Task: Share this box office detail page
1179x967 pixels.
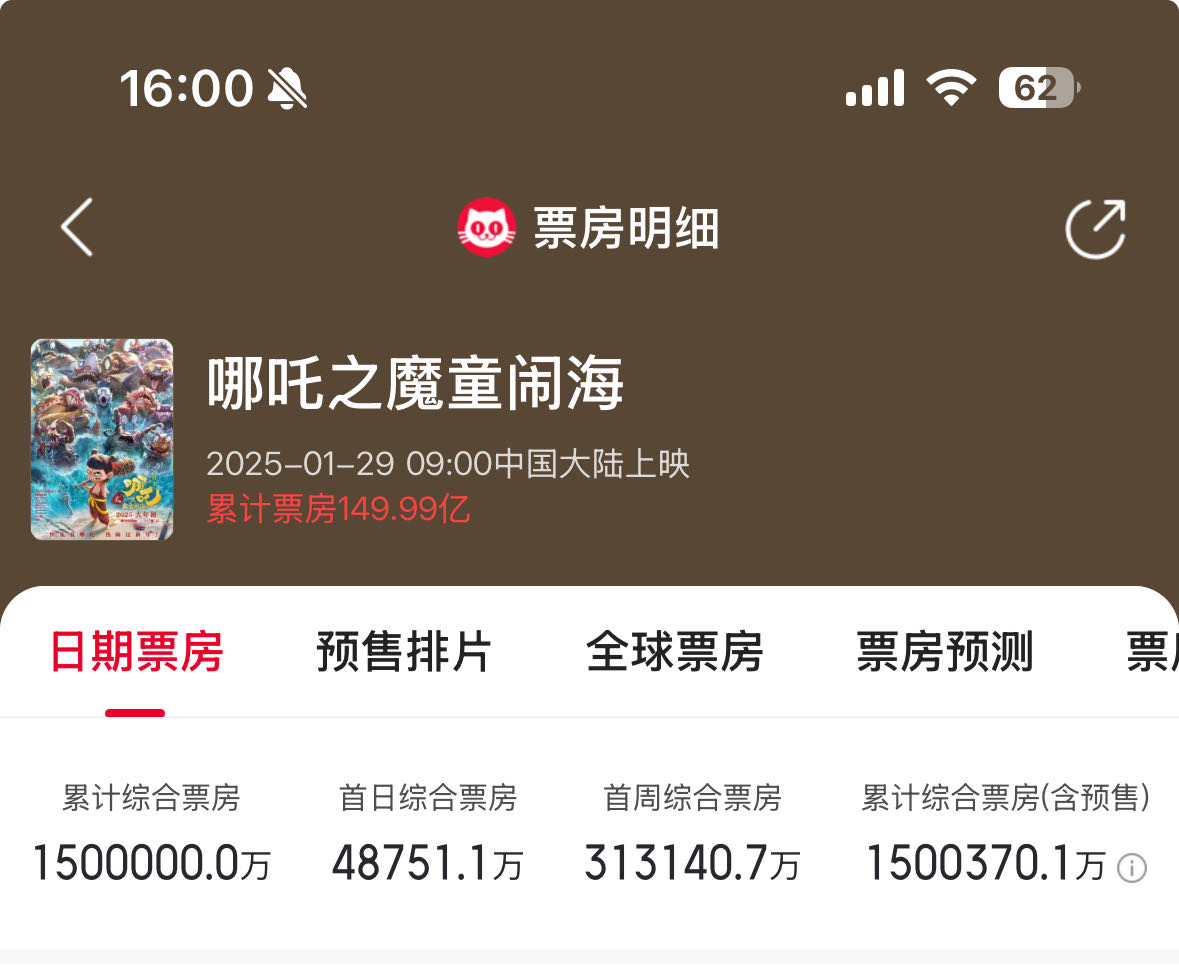Action: point(1095,228)
